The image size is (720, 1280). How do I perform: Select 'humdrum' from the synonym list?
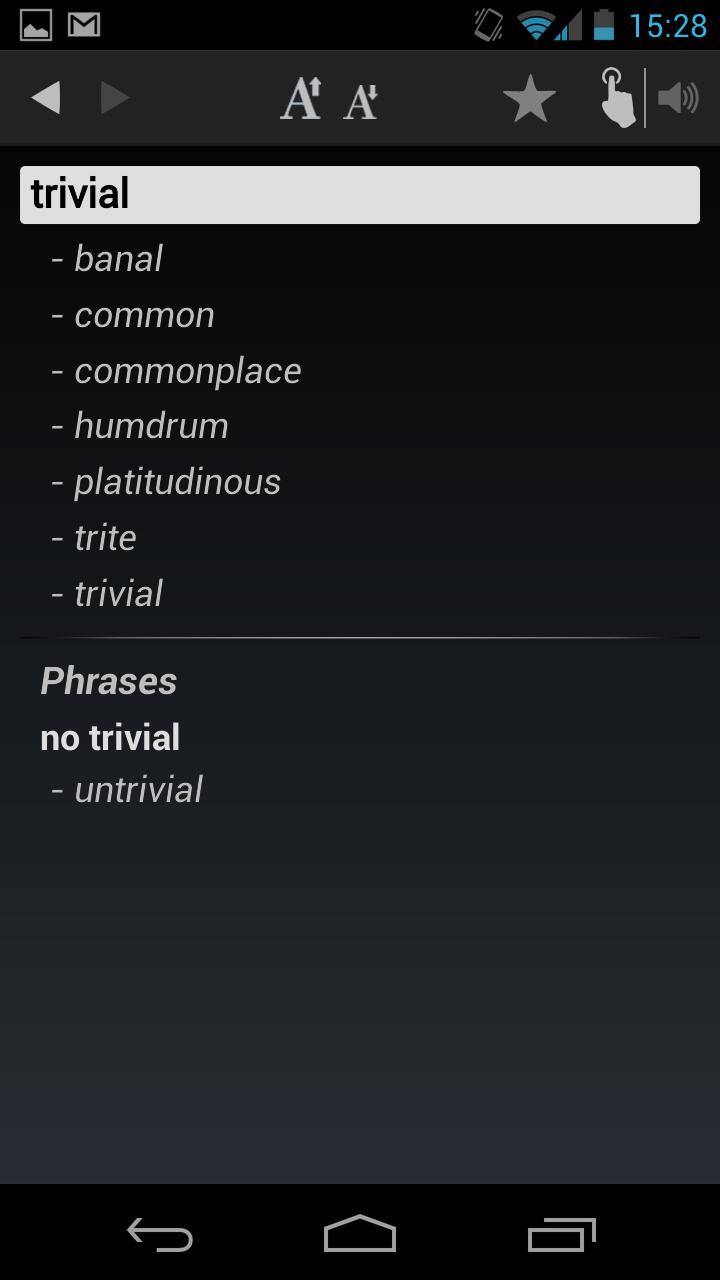pos(151,425)
